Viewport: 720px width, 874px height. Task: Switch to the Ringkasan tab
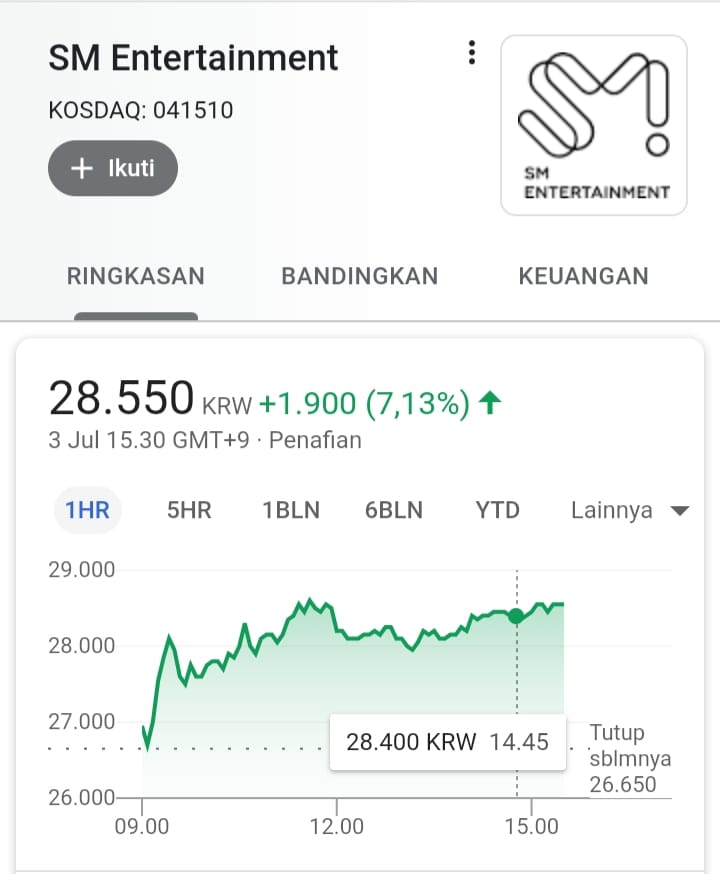(135, 276)
